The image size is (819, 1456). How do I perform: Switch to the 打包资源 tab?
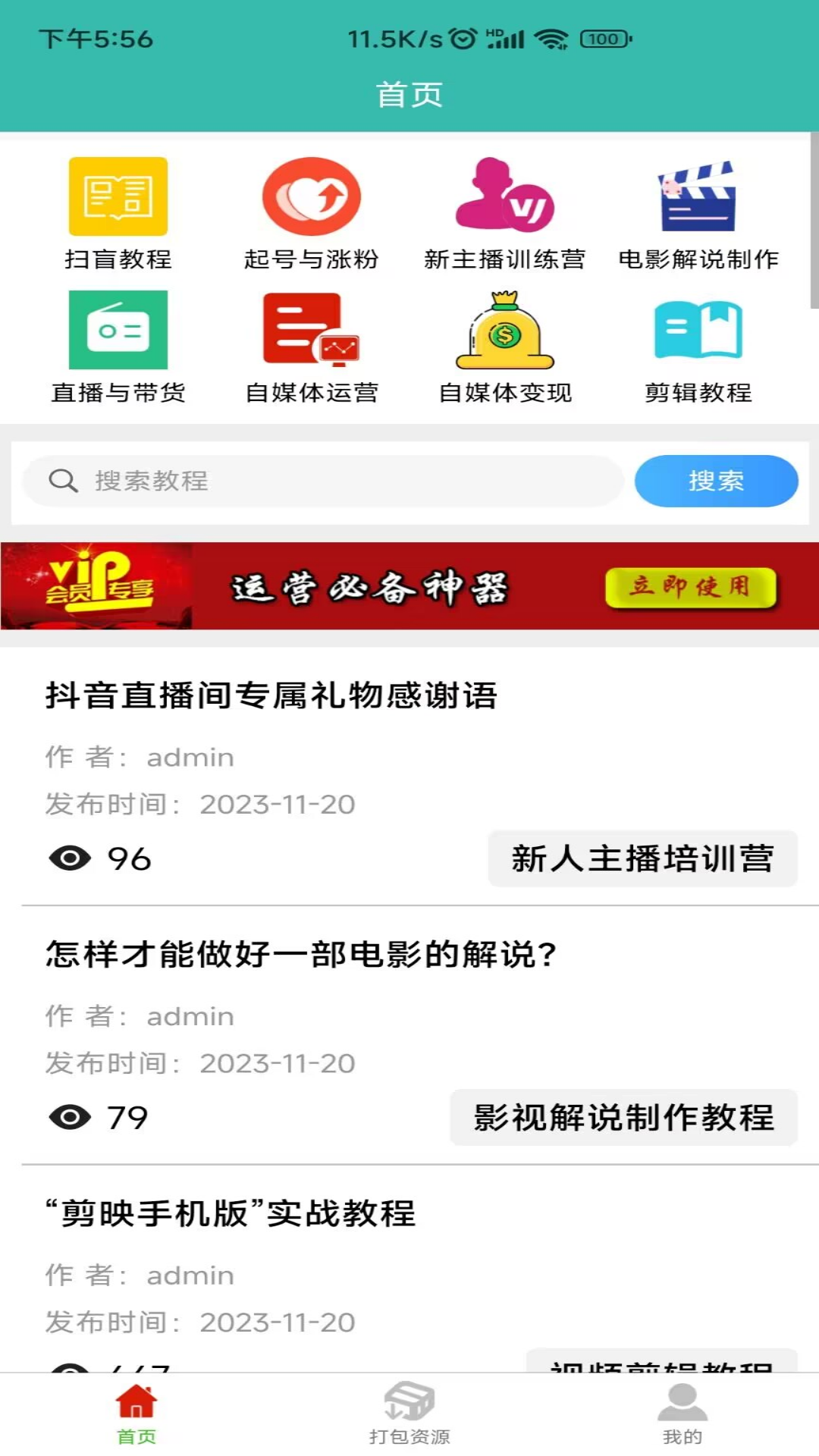tap(409, 1414)
